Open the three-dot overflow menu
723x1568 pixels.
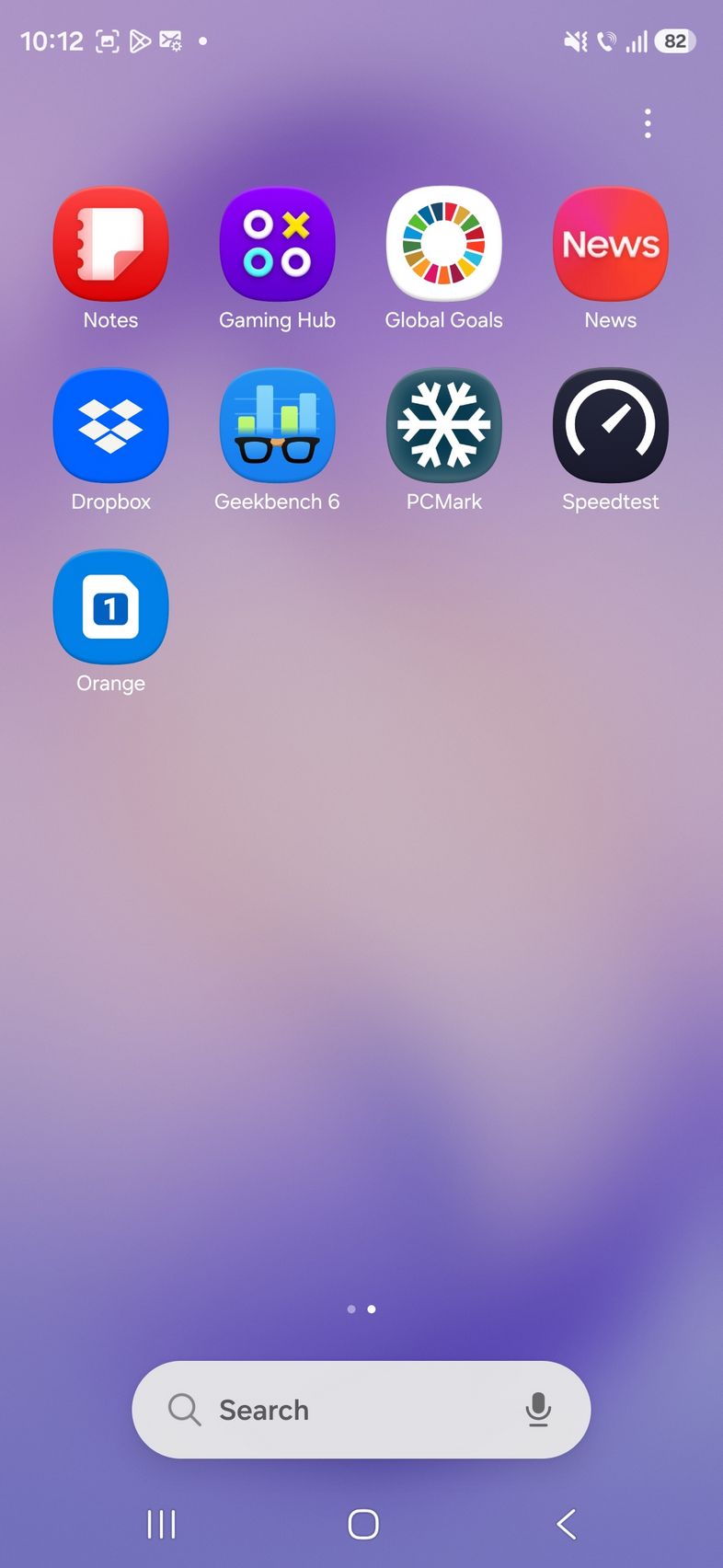tap(648, 123)
